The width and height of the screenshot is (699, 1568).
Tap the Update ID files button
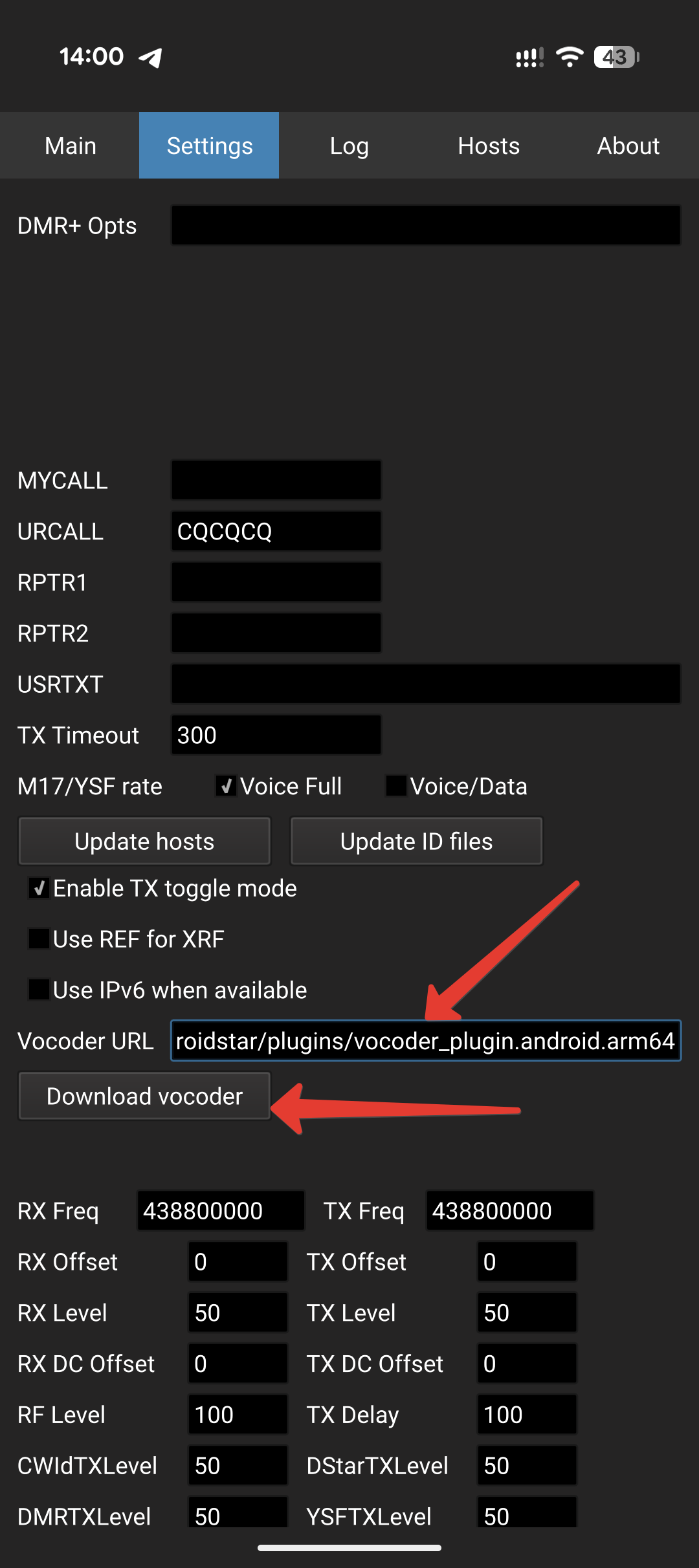coord(416,842)
